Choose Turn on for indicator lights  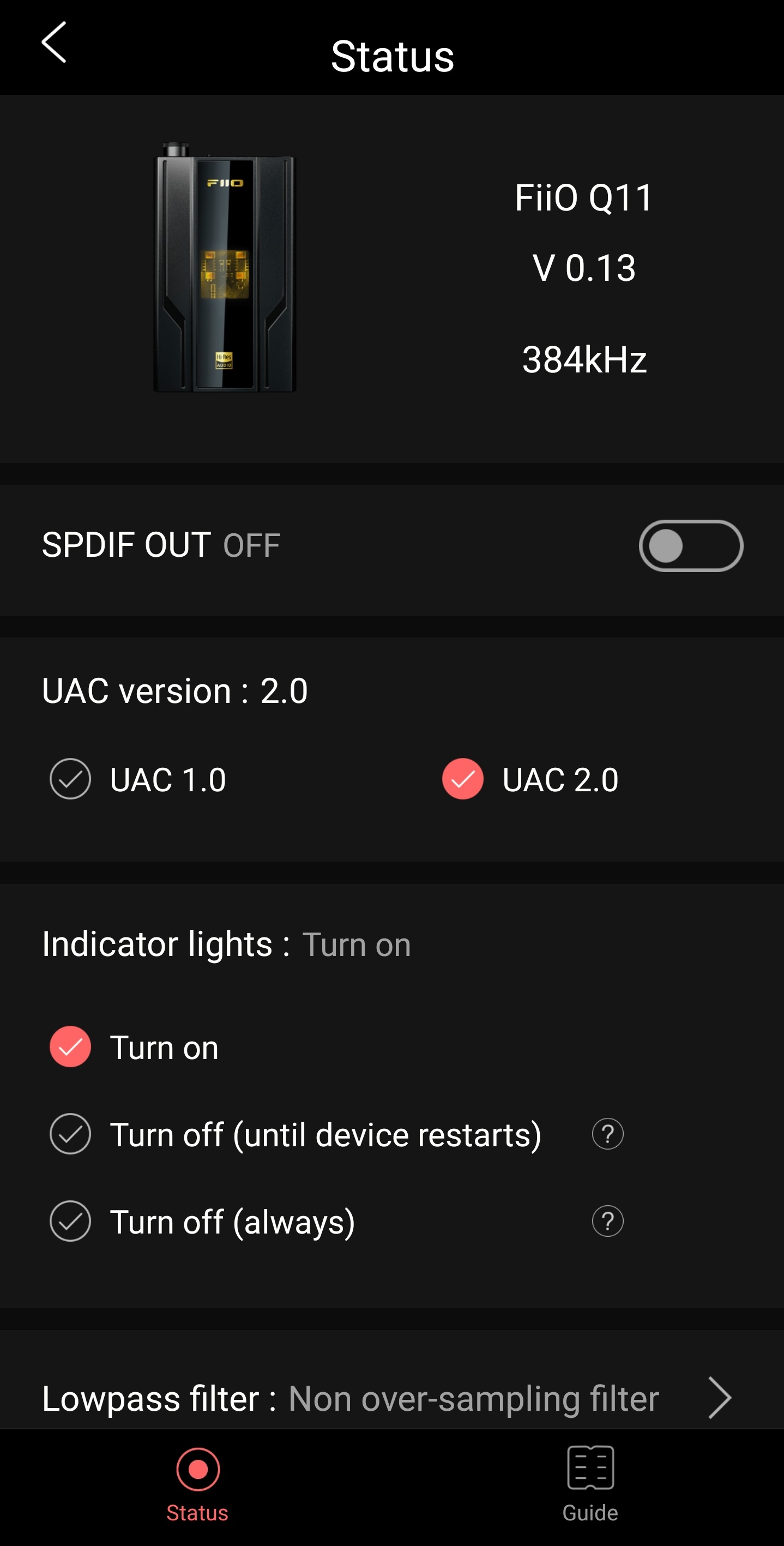click(71, 1046)
